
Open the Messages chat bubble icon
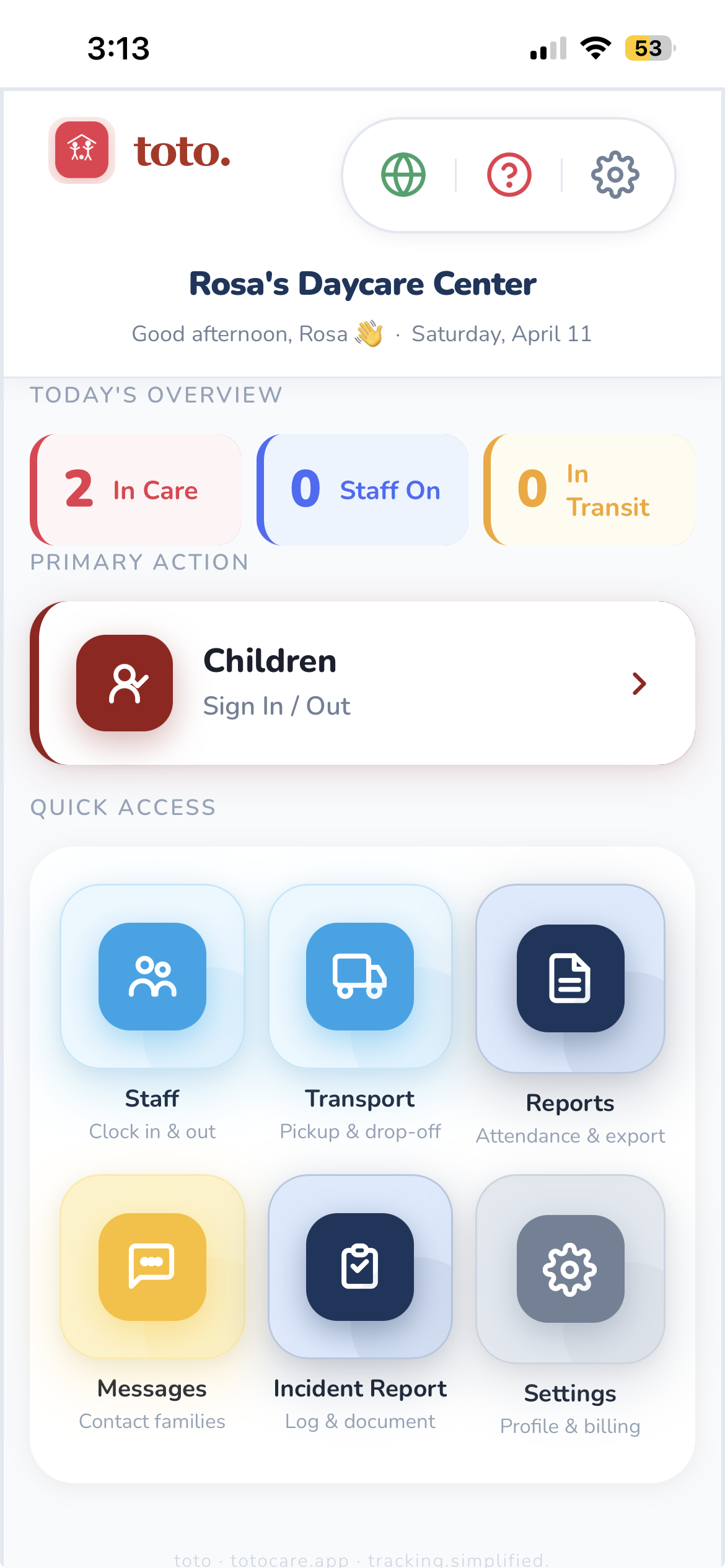152,1265
